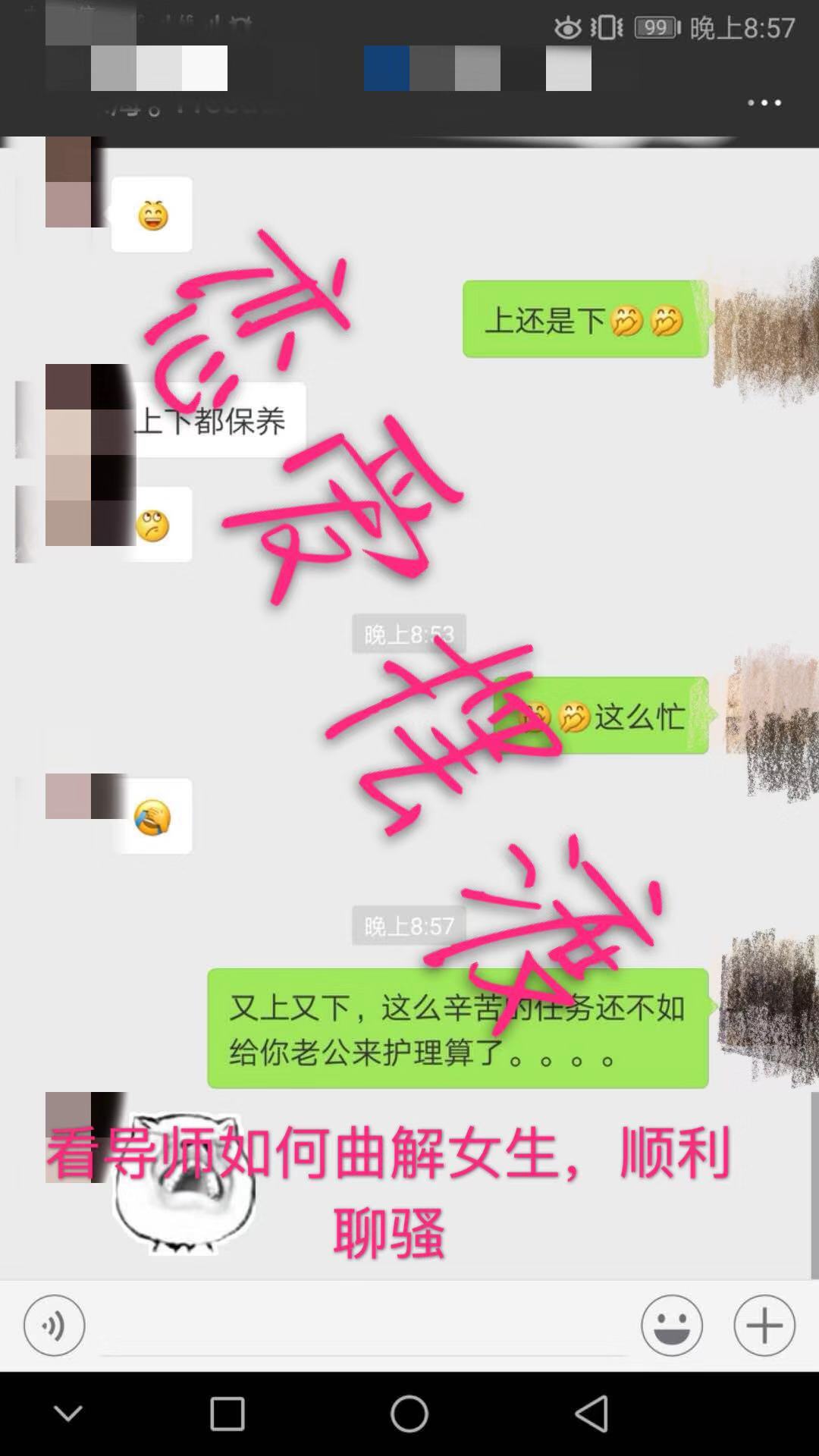The height and width of the screenshot is (1456, 819).
Task: Go back with the system back button
Action: coord(591,1414)
